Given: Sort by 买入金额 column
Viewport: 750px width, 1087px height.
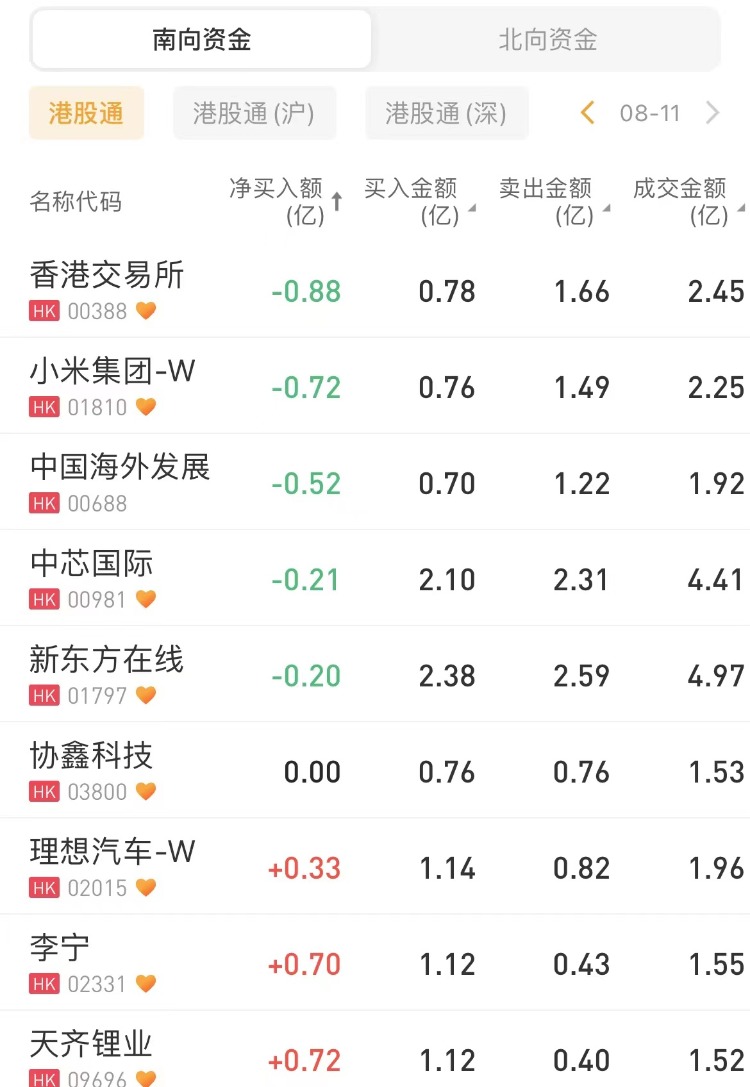Looking at the screenshot, I should coord(418,201).
